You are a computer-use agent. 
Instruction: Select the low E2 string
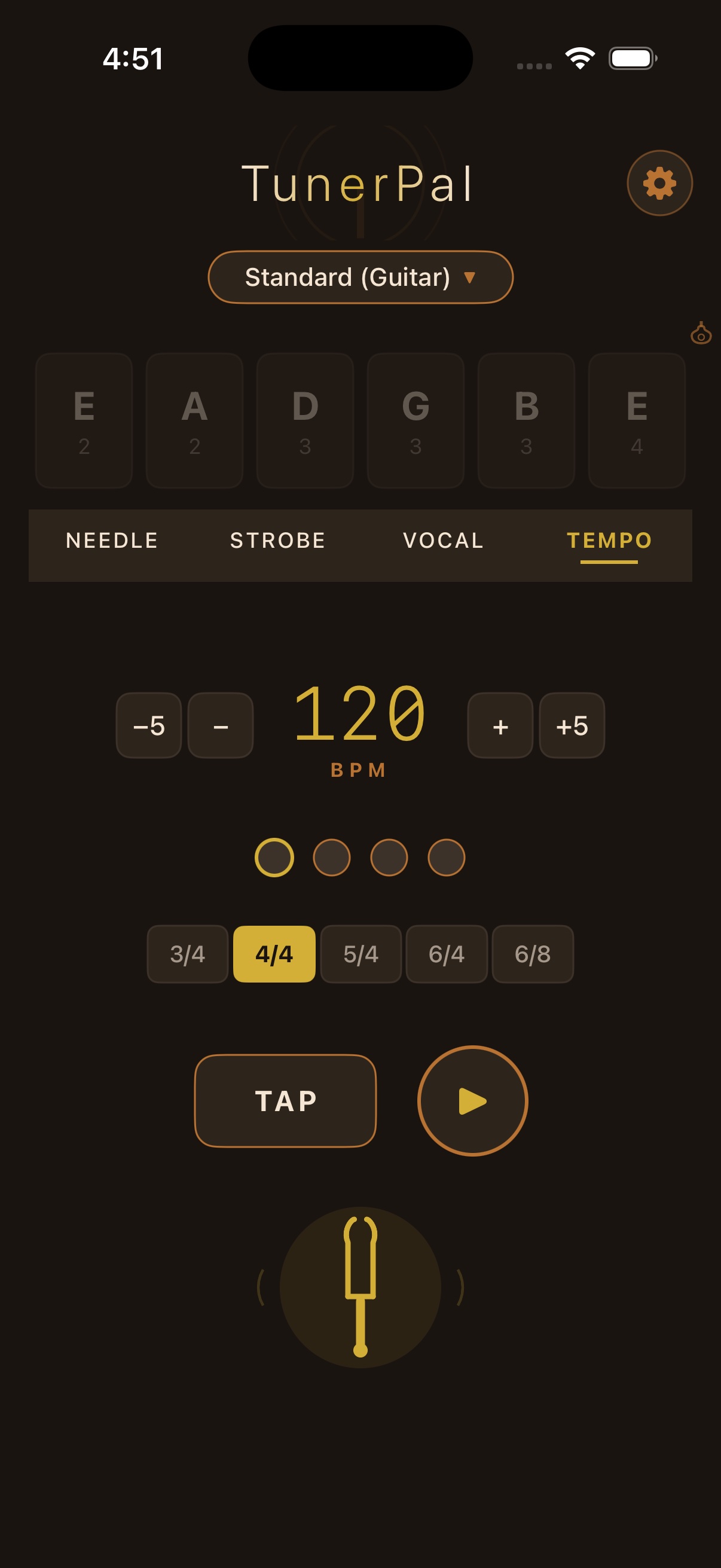[84, 420]
